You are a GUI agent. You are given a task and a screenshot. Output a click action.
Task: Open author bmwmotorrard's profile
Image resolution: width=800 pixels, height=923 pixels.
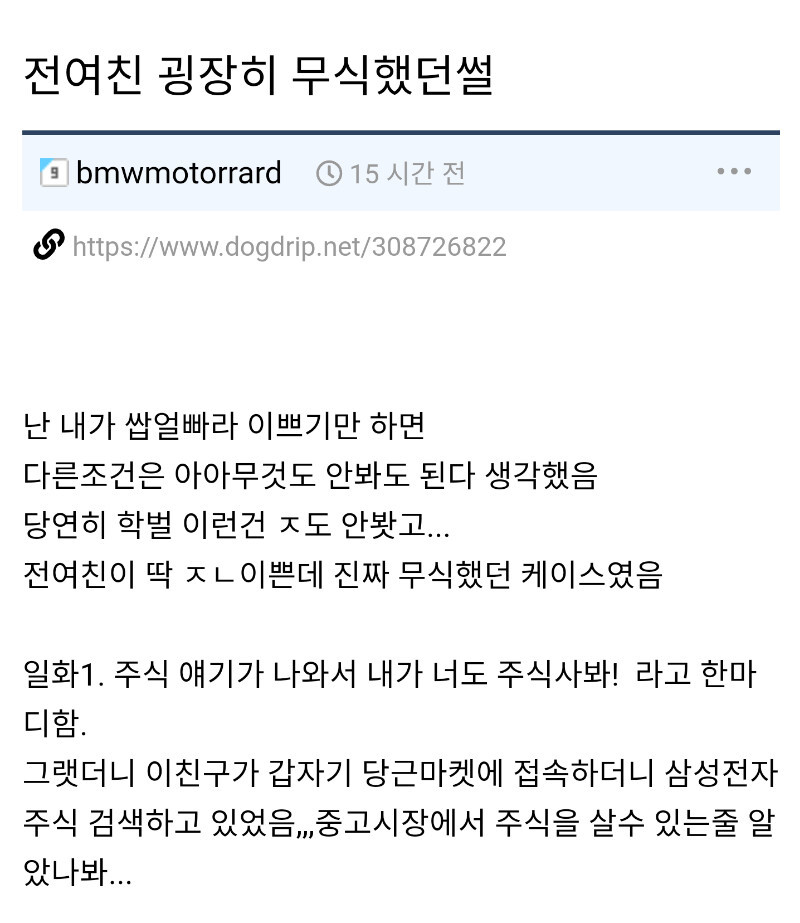(x=178, y=173)
